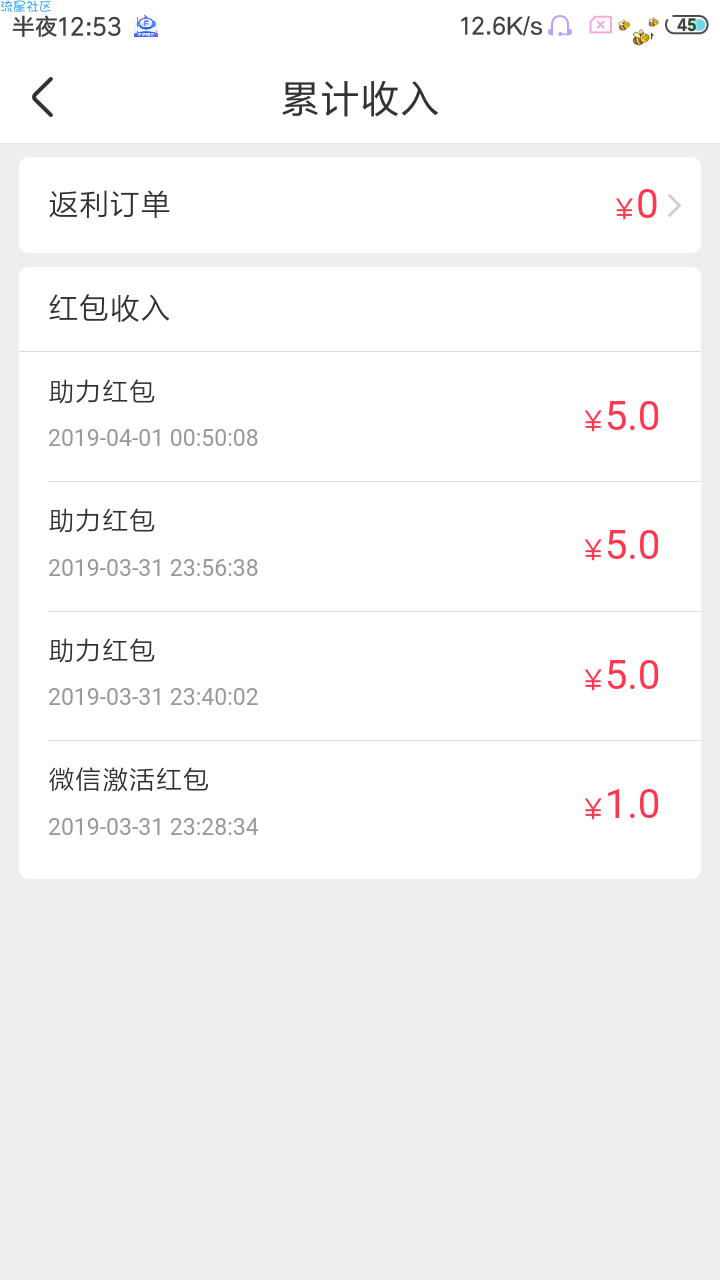Open the 返利订单 row
This screenshot has width=720, height=1280.
click(360, 205)
